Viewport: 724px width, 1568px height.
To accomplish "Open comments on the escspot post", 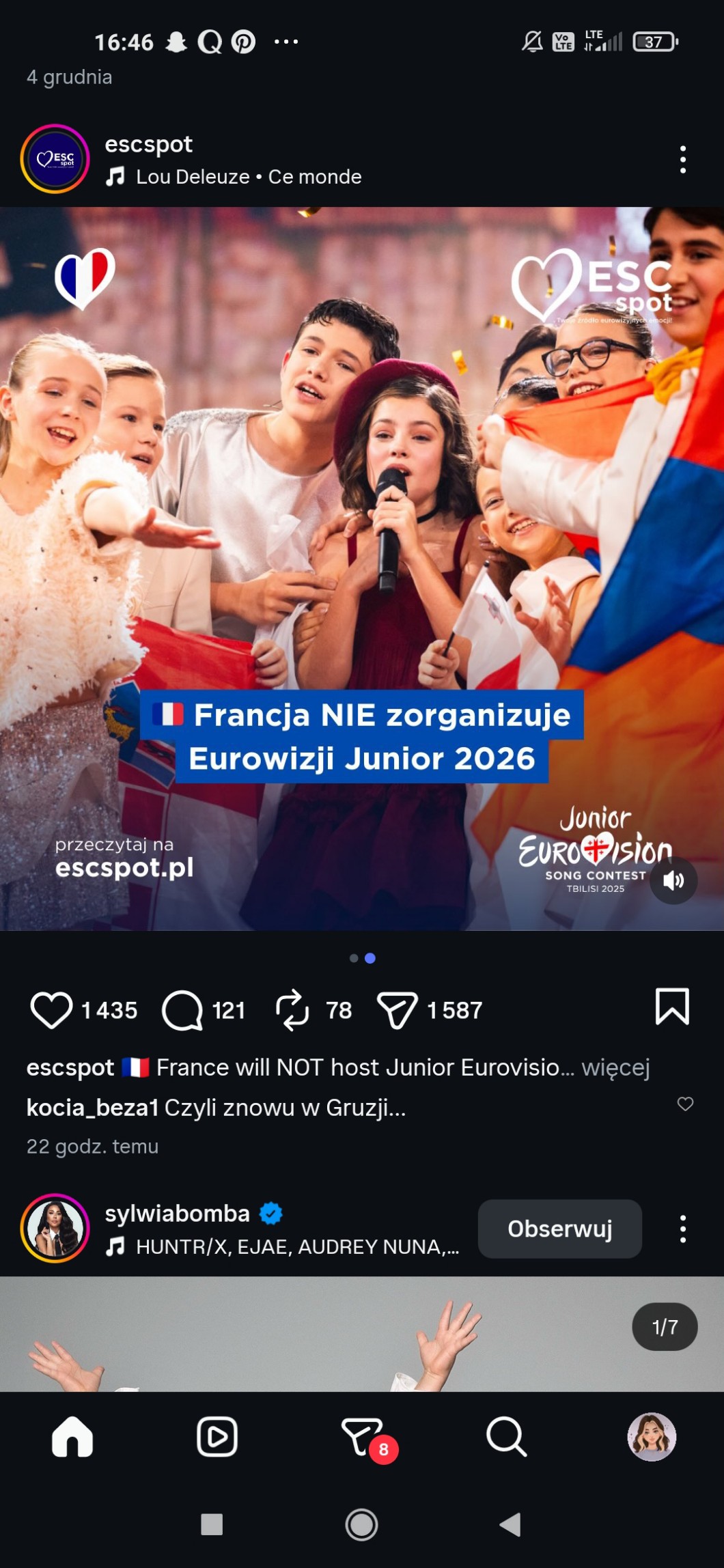I will [x=182, y=1010].
